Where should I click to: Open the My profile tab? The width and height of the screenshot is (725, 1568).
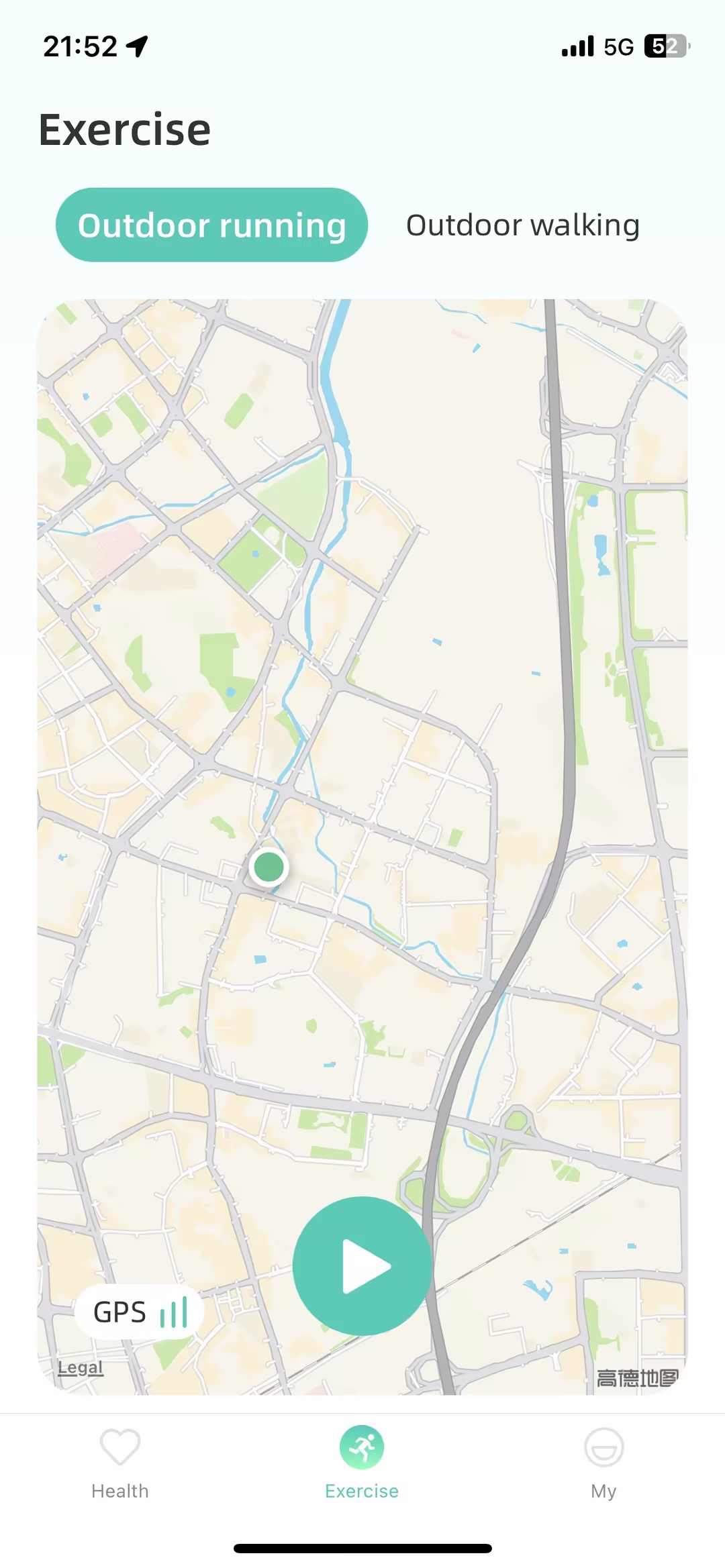click(603, 1464)
